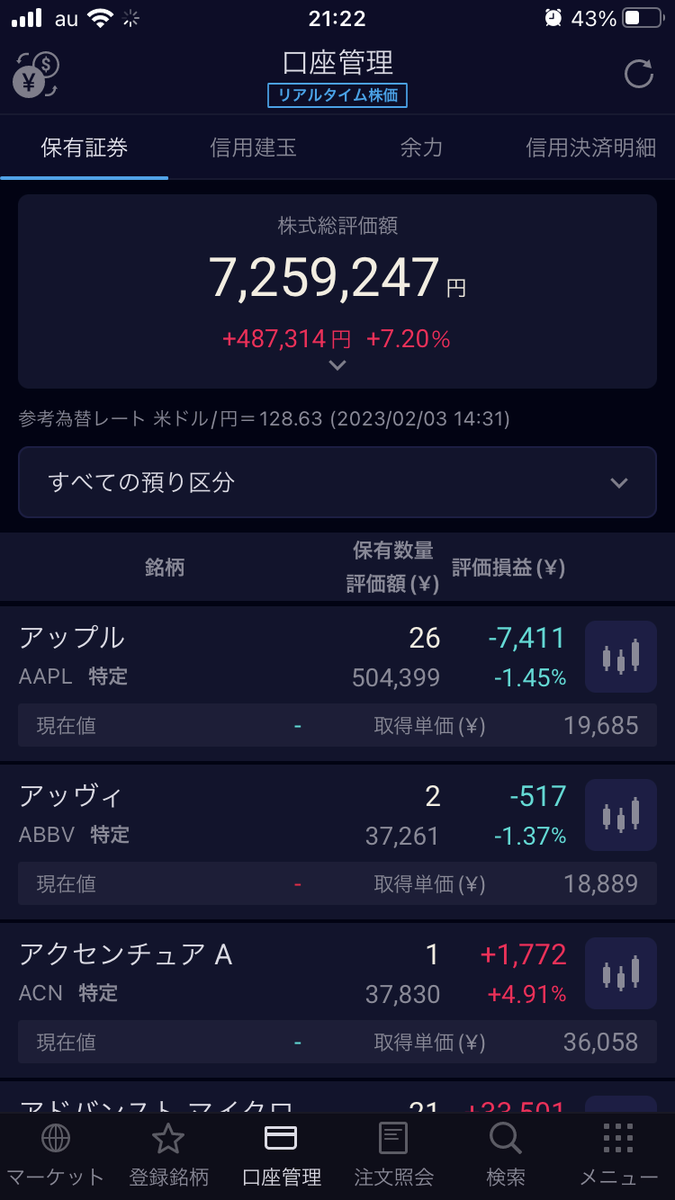Open the 登録銘柄 watchlist tab
Image resolution: width=675 pixels, height=1200 pixels.
point(168,1154)
